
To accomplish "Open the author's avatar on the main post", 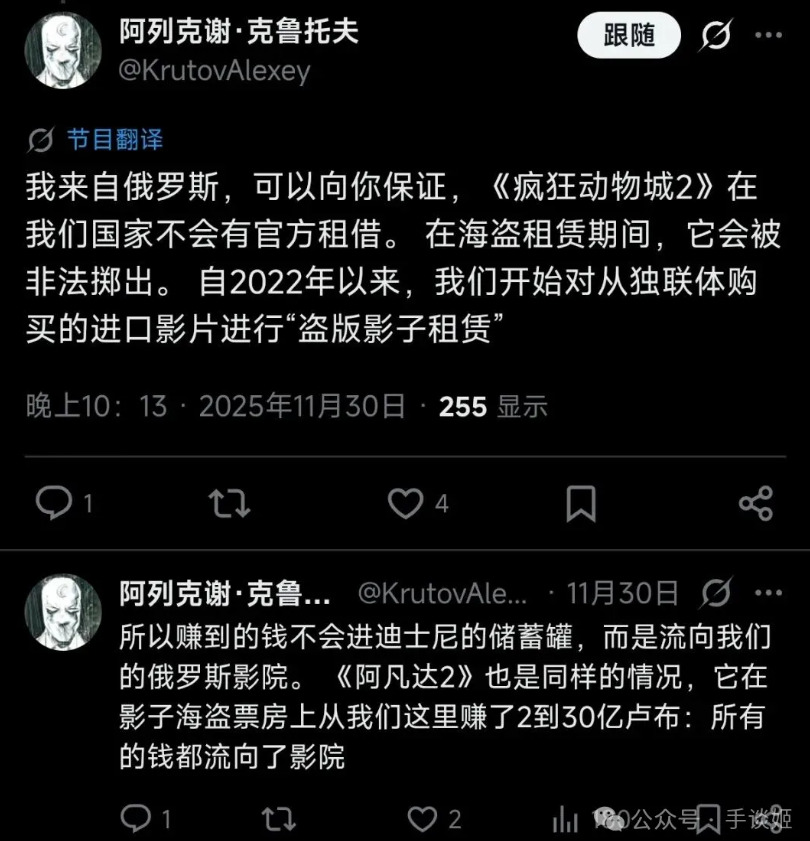I will point(63,51).
